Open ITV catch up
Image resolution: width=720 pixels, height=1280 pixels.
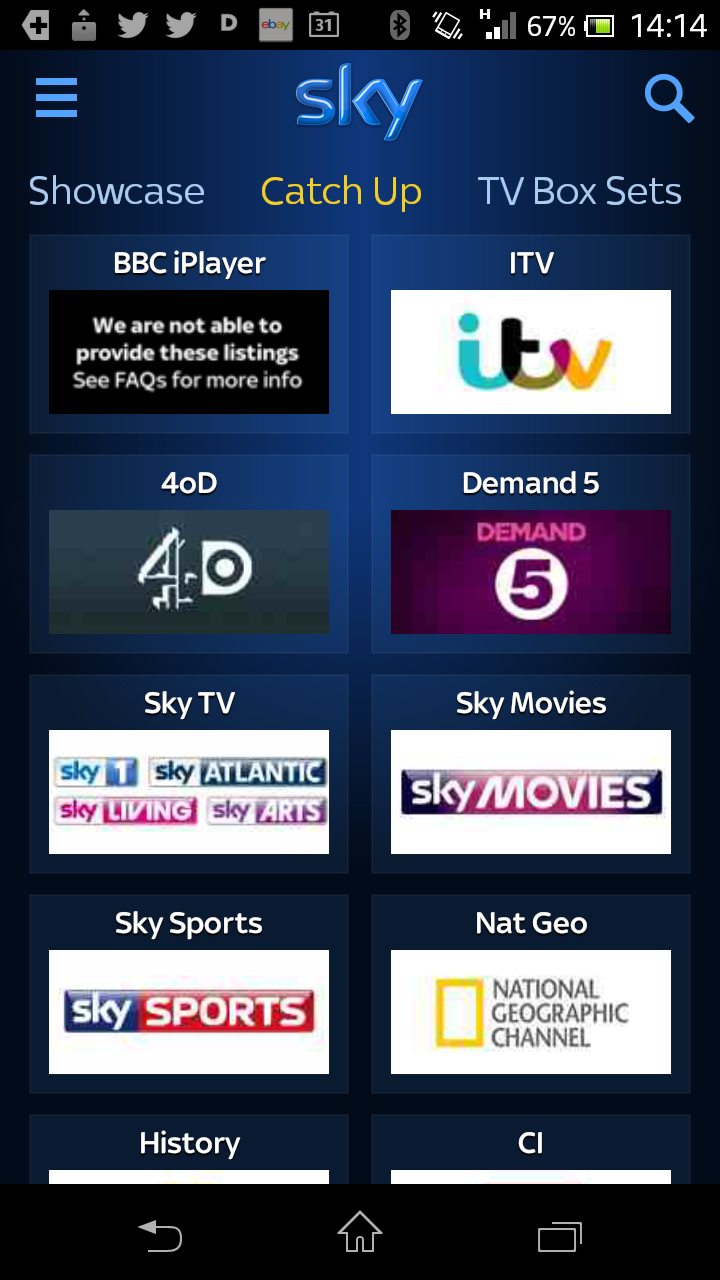(x=531, y=334)
